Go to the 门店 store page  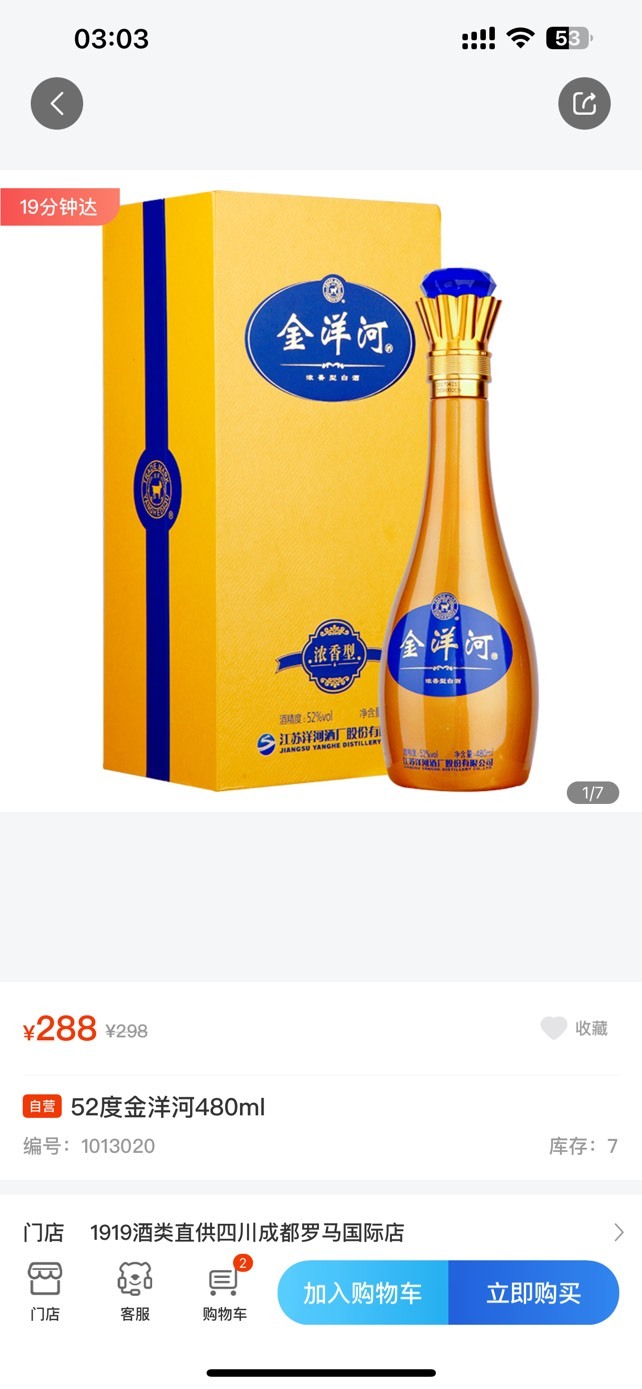pyautogui.click(x=45, y=1292)
